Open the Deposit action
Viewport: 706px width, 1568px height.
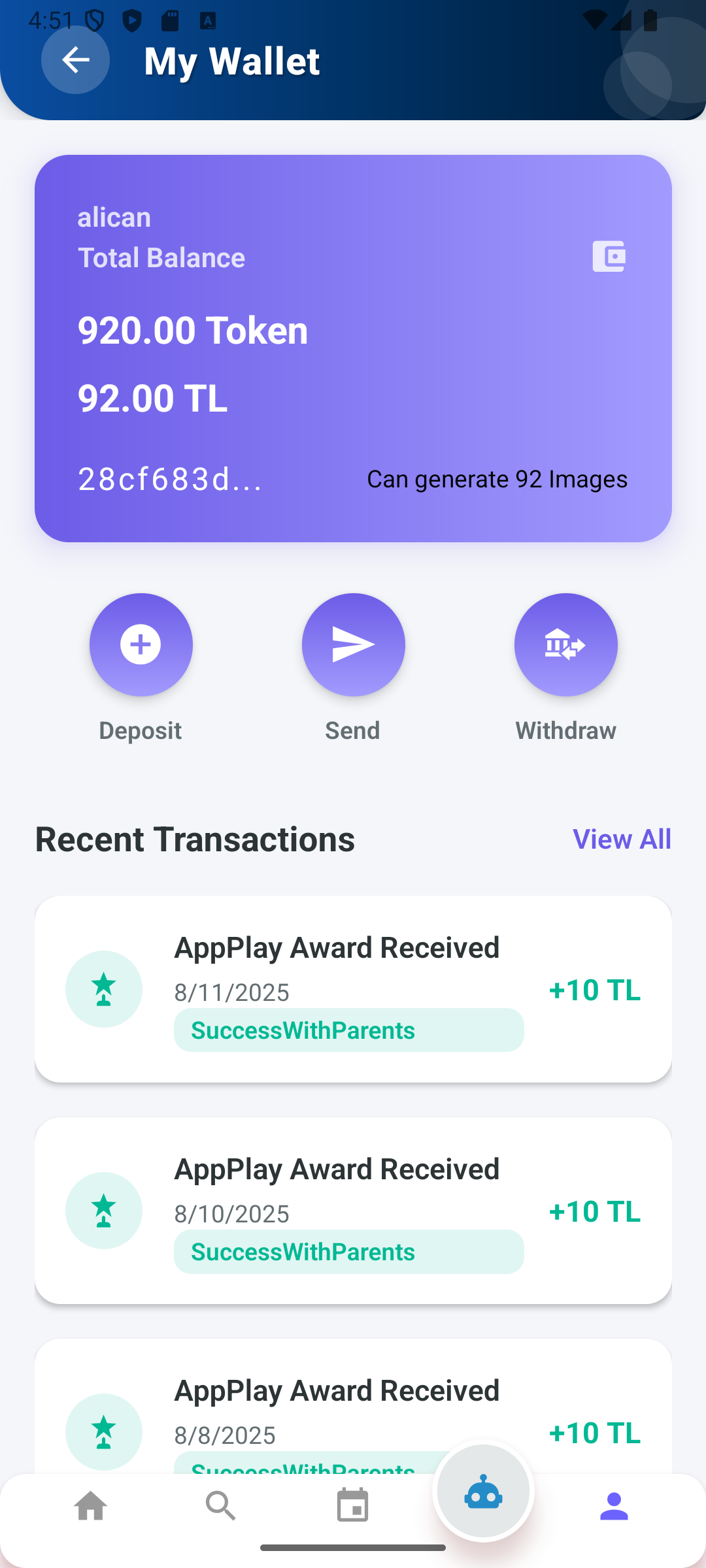point(141,645)
